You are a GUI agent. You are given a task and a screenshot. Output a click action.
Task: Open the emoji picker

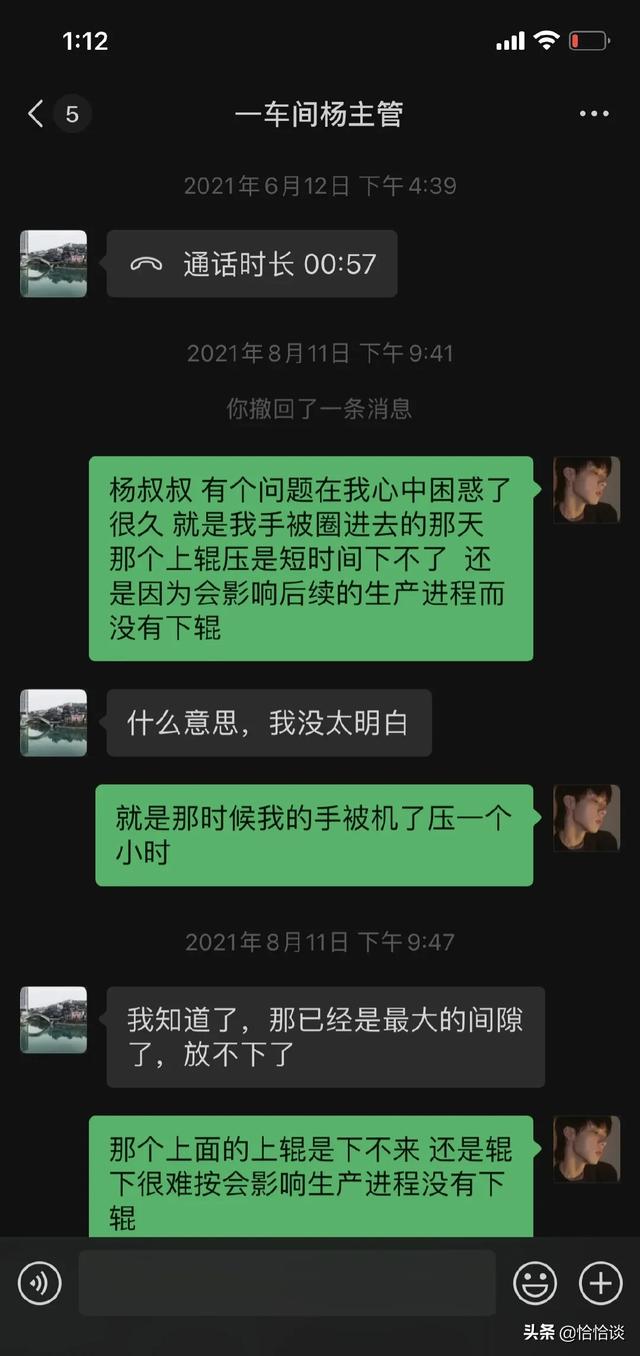click(535, 1282)
